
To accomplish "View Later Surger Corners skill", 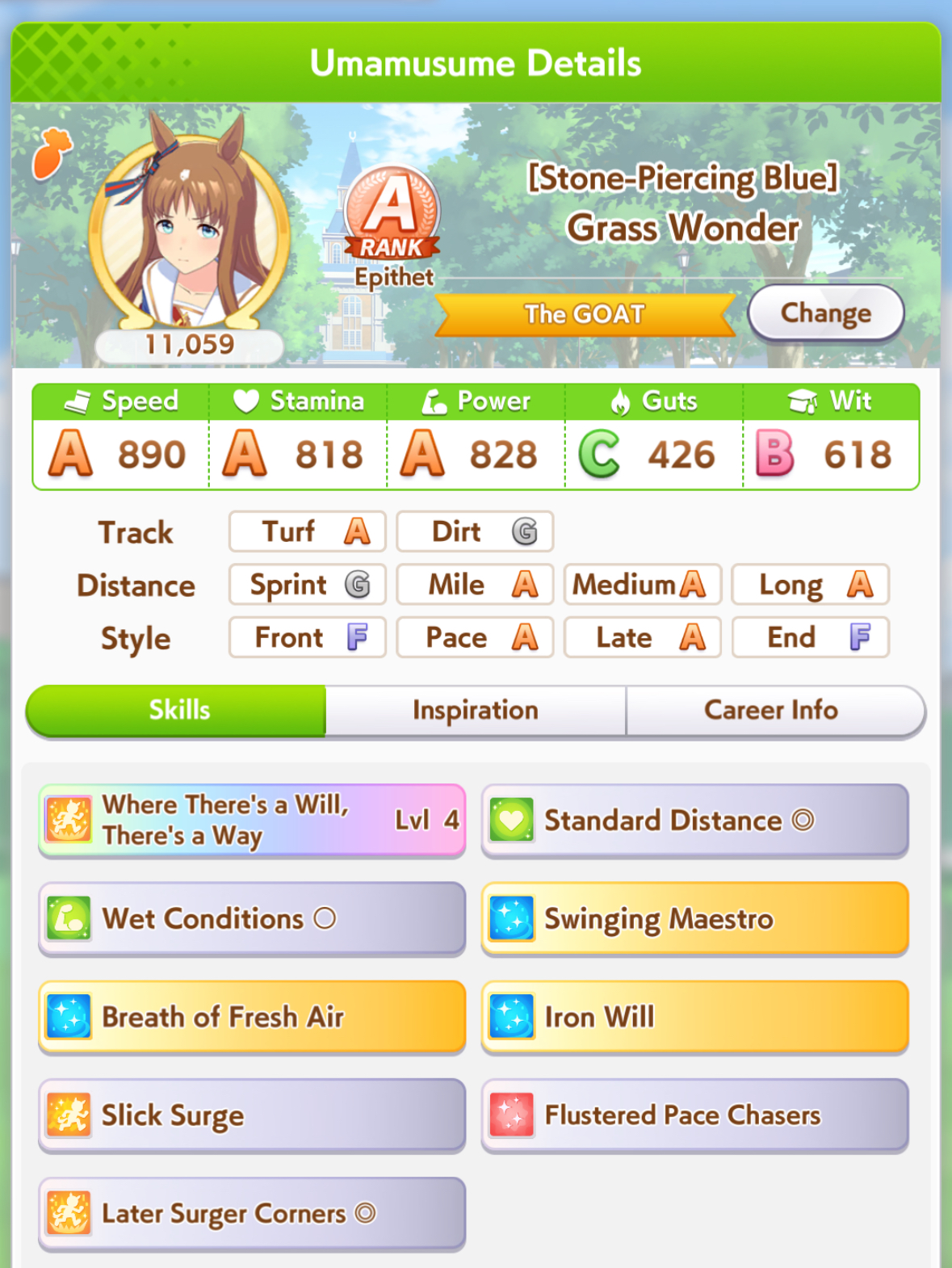I will (252, 1214).
